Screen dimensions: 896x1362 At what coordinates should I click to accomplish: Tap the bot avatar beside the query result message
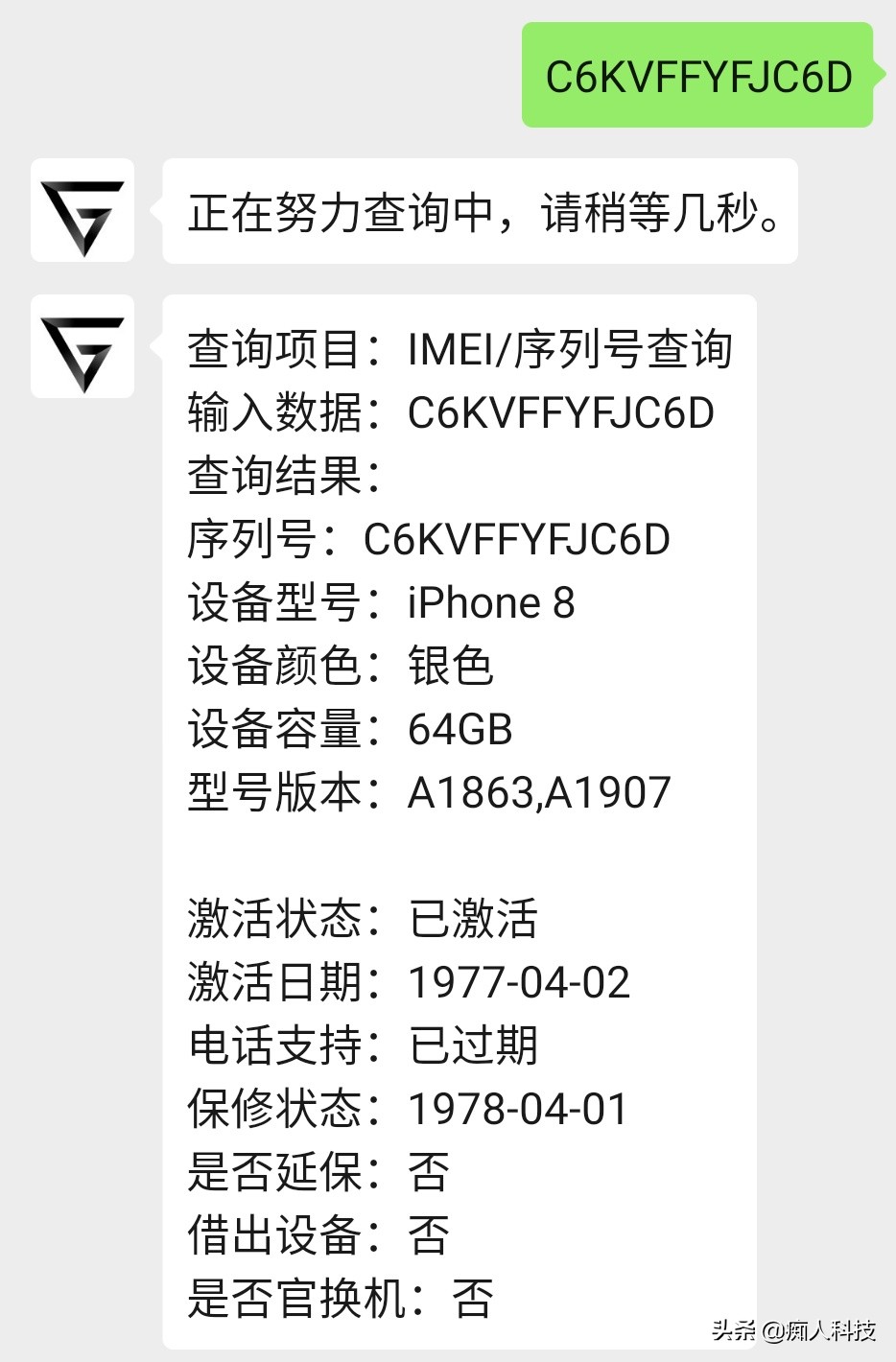coord(82,347)
